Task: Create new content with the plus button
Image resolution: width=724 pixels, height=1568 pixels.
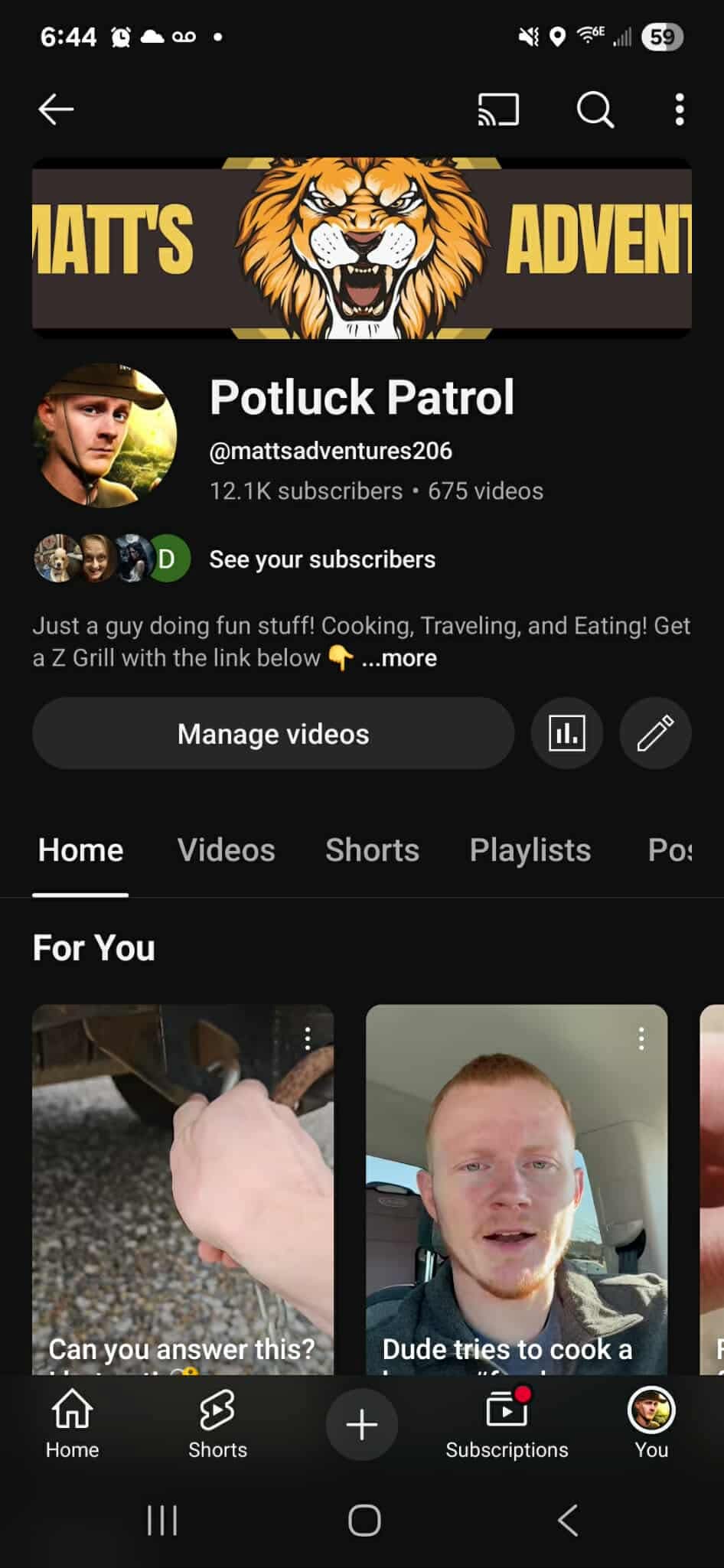Action: tap(361, 1425)
